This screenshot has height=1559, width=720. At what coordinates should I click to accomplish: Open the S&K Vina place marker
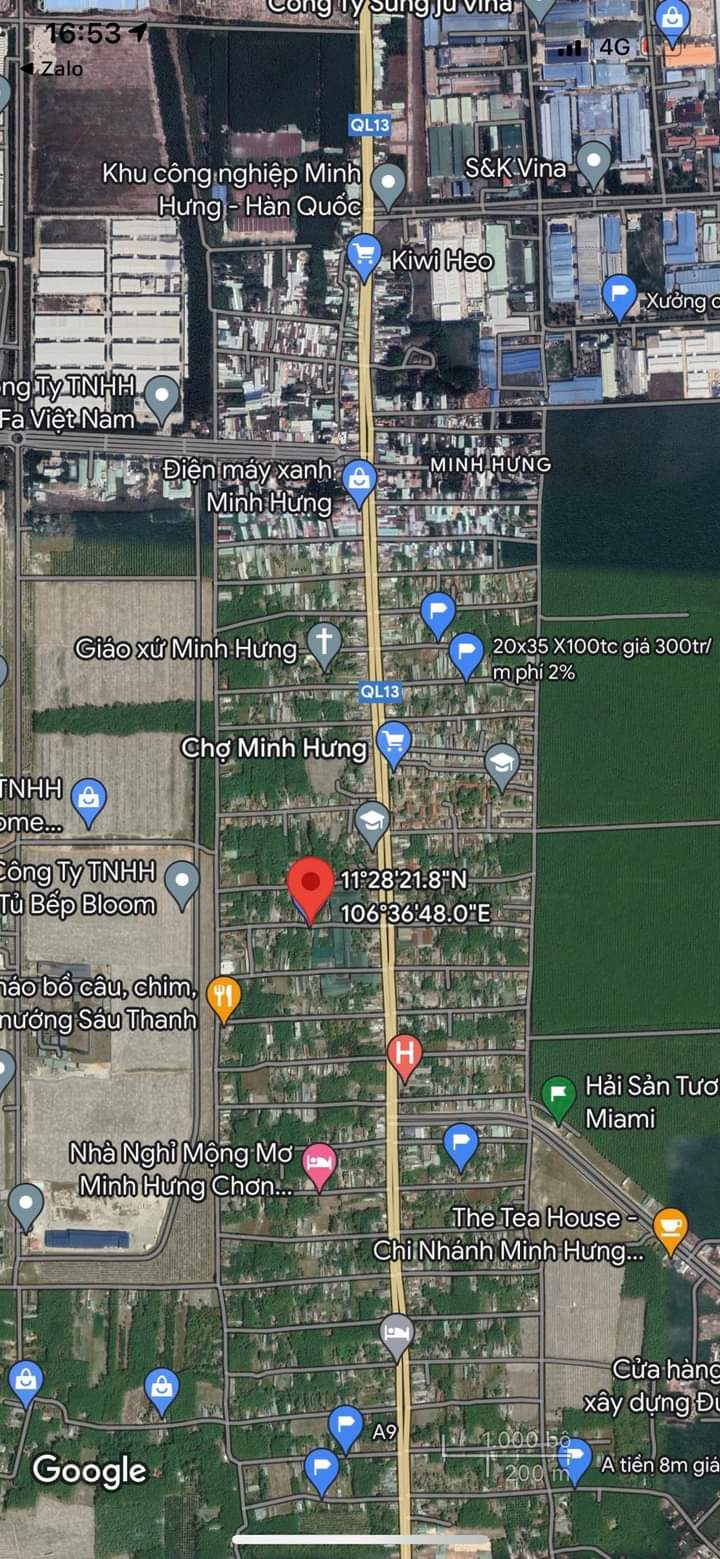tap(594, 162)
